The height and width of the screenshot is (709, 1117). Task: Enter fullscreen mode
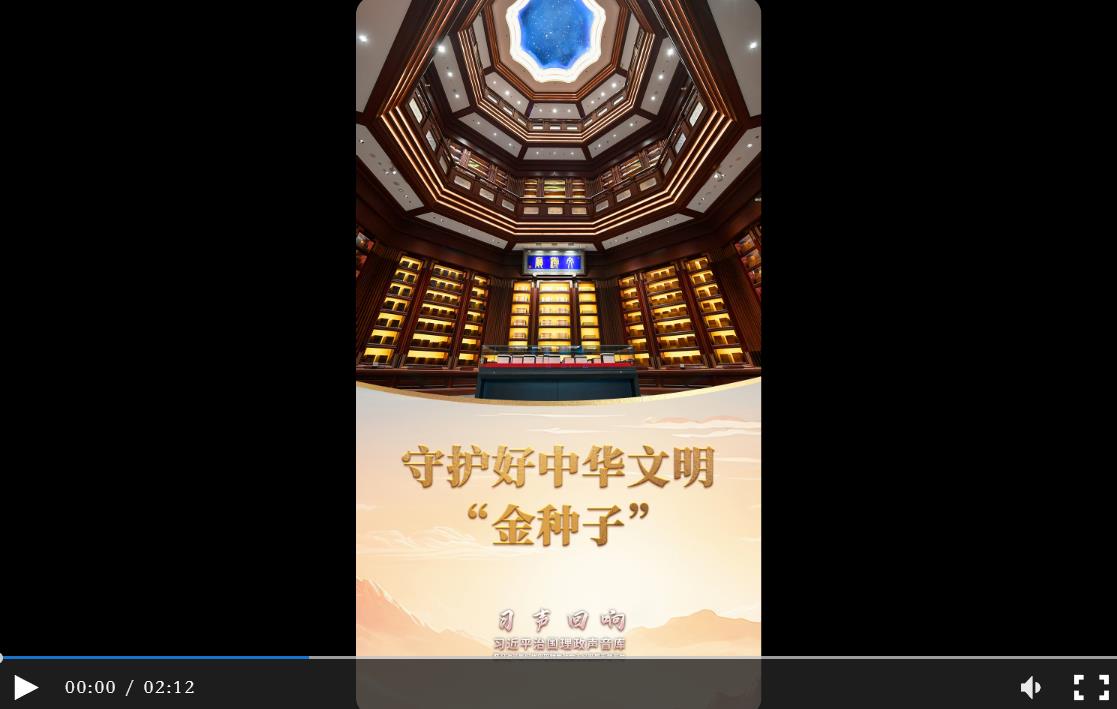click(x=1091, y=687)
